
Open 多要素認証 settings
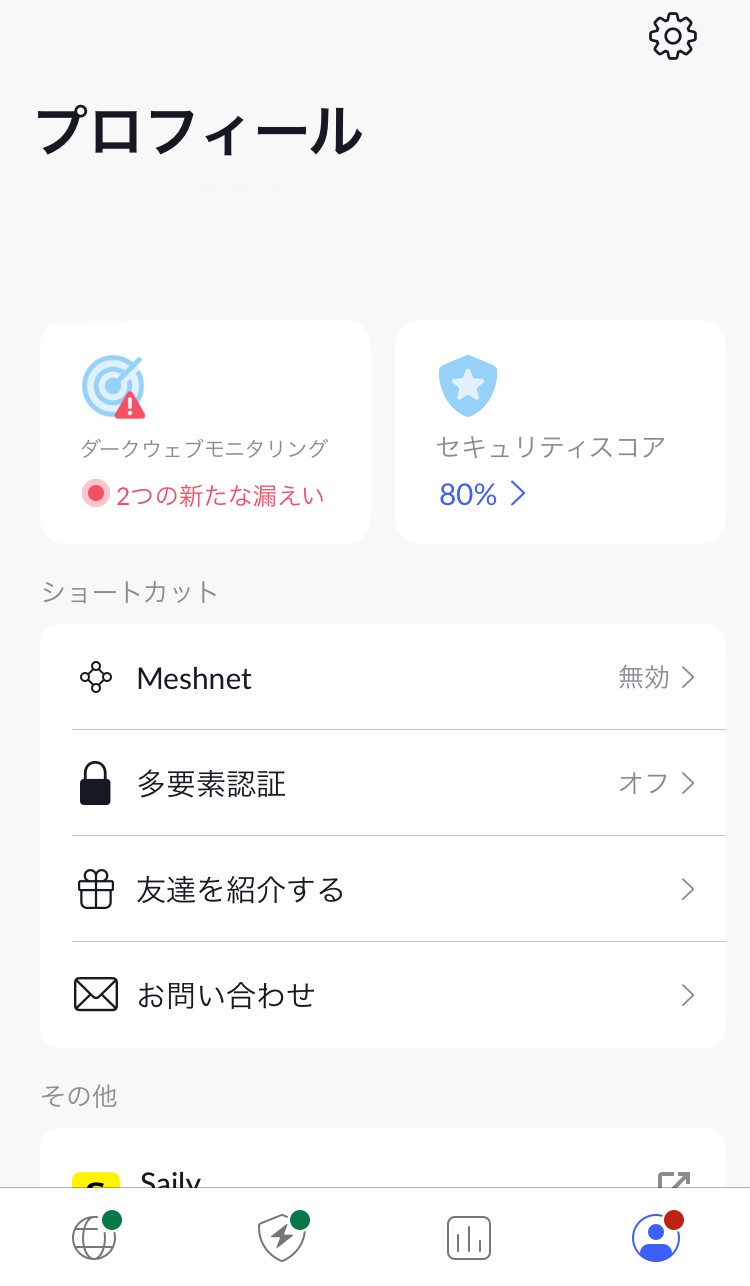coord(383,783)
